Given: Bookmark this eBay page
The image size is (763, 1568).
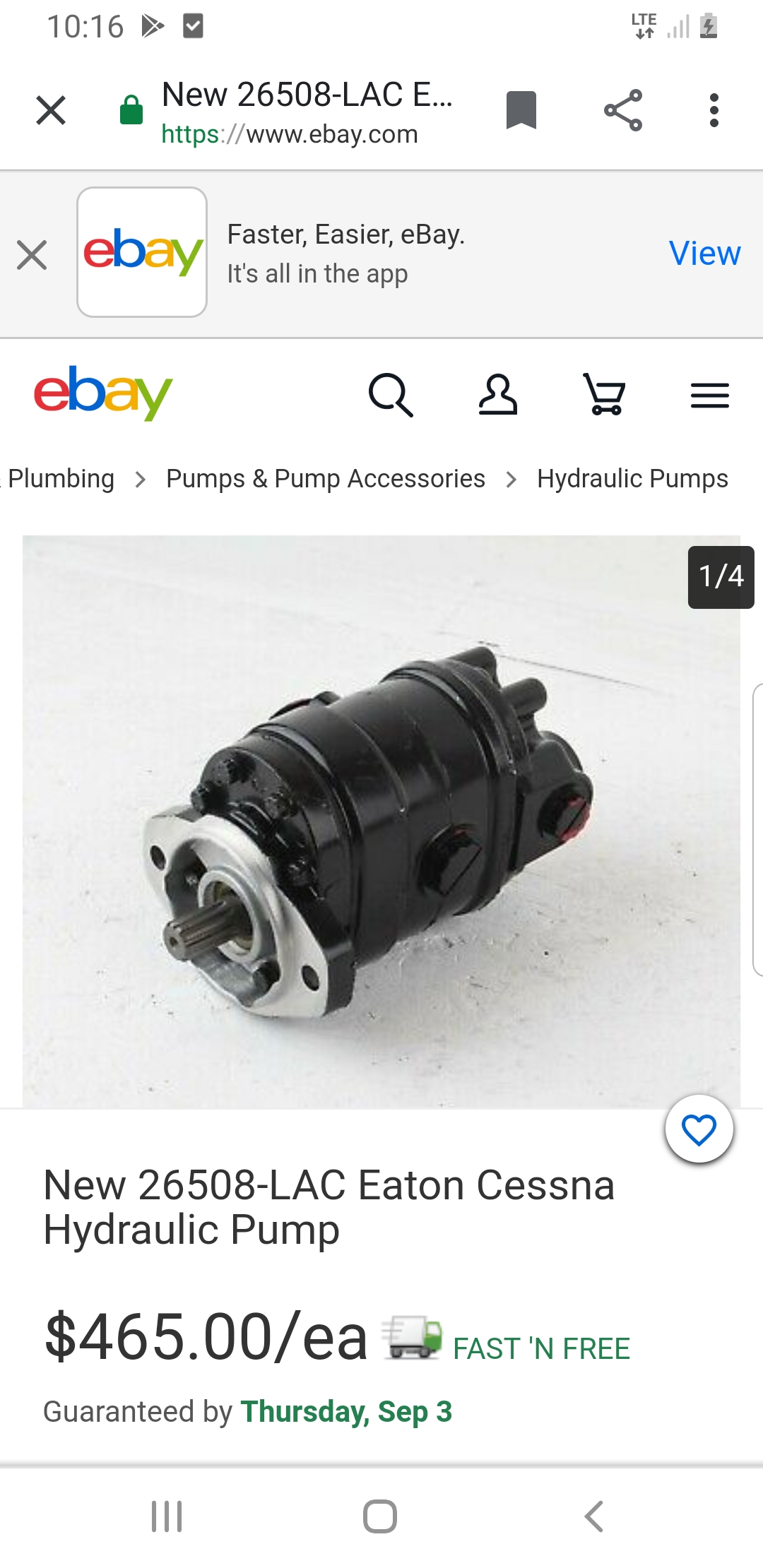Looking at the screenshot, I should click(x=521, y=110).
